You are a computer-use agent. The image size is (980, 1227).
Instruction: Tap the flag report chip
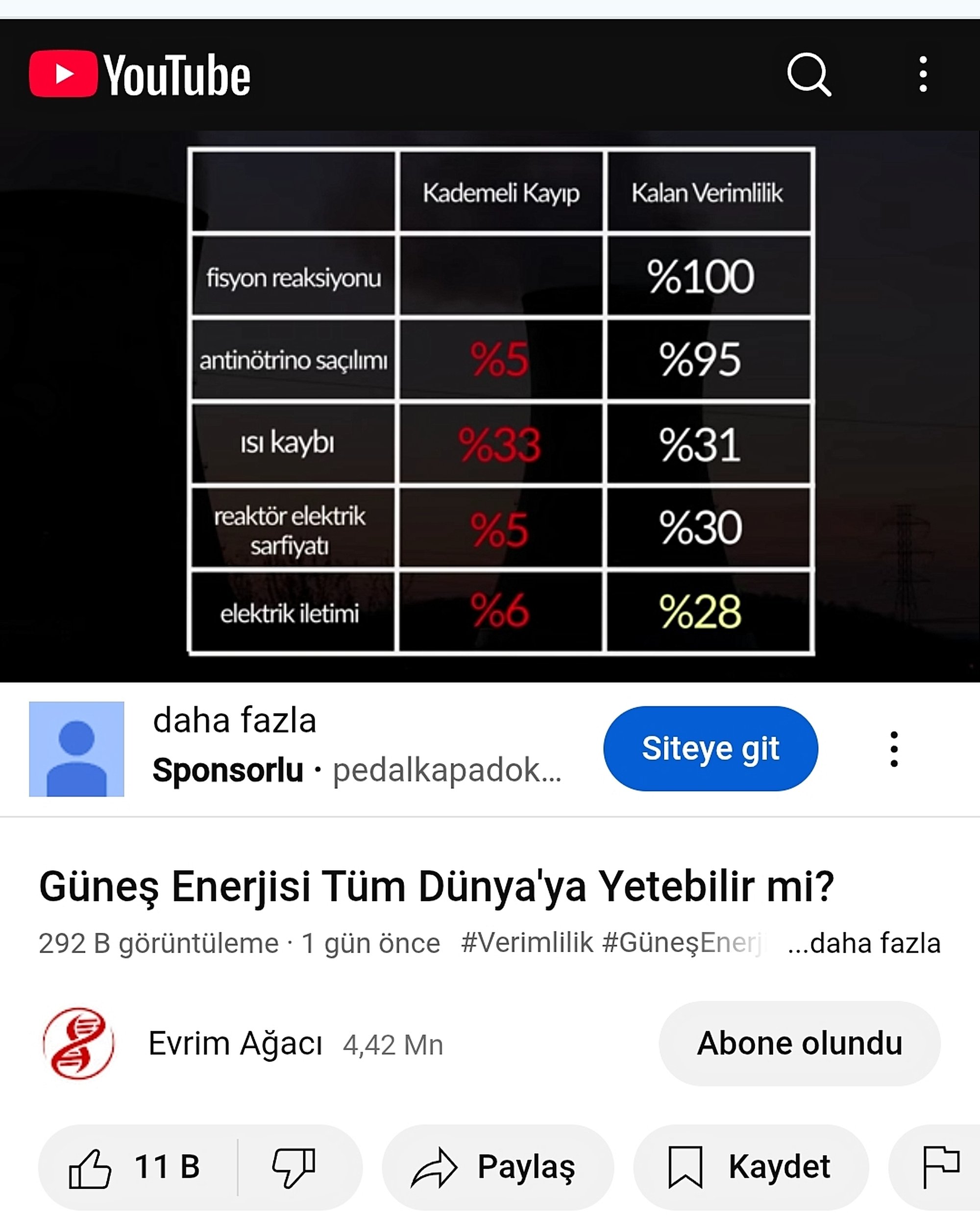click(940, 1167)
